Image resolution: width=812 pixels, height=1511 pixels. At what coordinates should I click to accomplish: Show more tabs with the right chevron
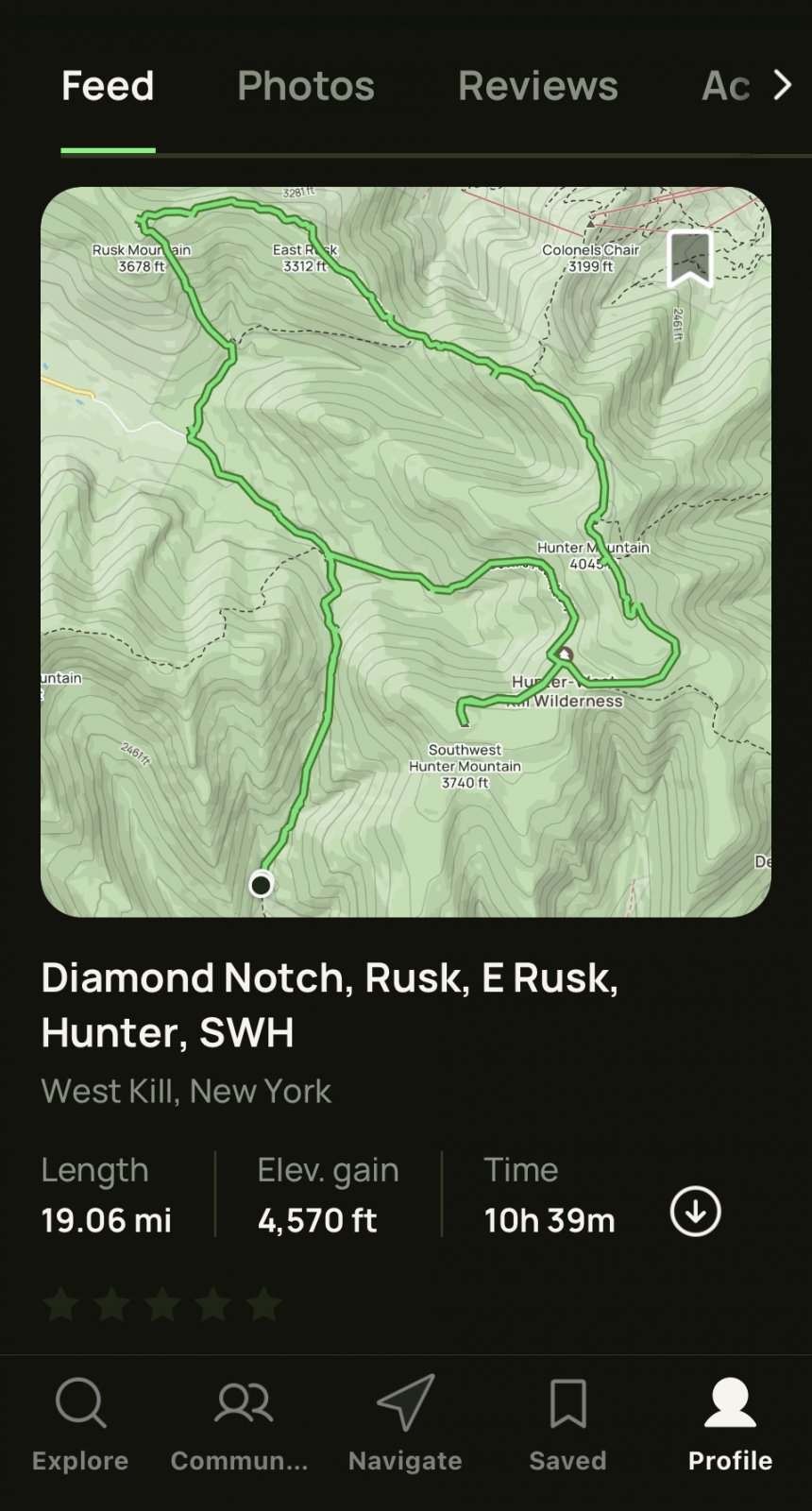tap(782, 85)
